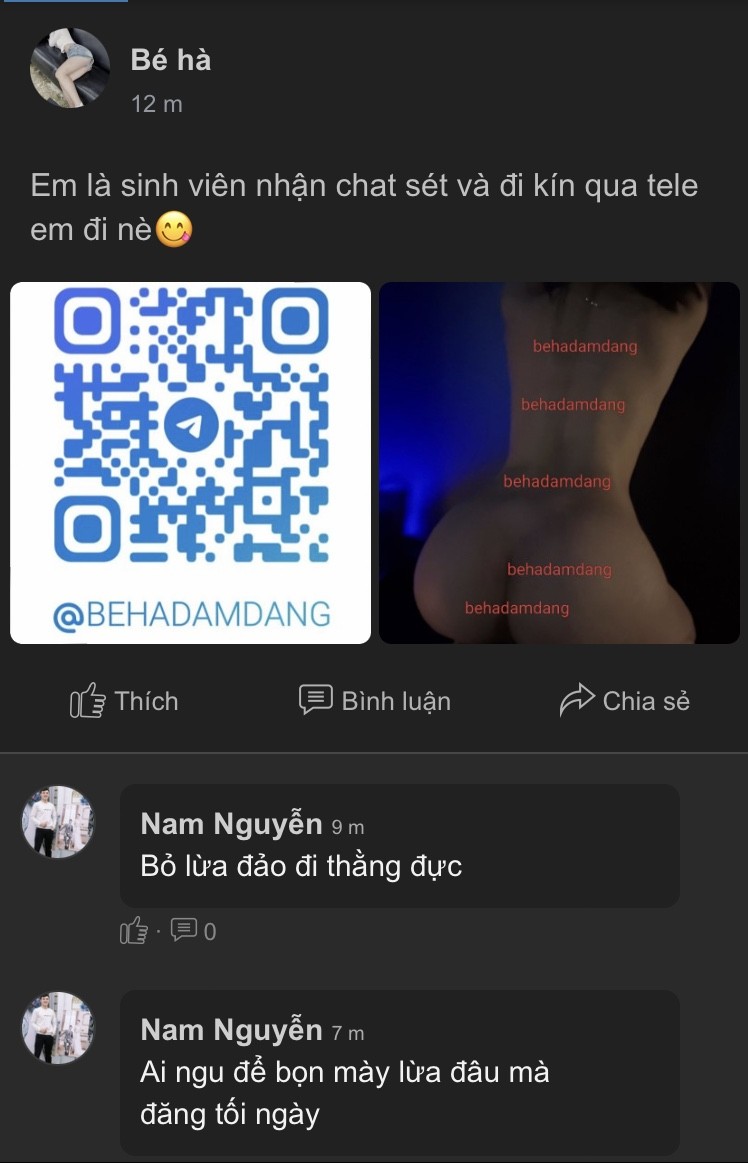748x1163 pixels.
Task: Open the @BEHADAMDANG Telegram link
Action: [x=189, y=612]
